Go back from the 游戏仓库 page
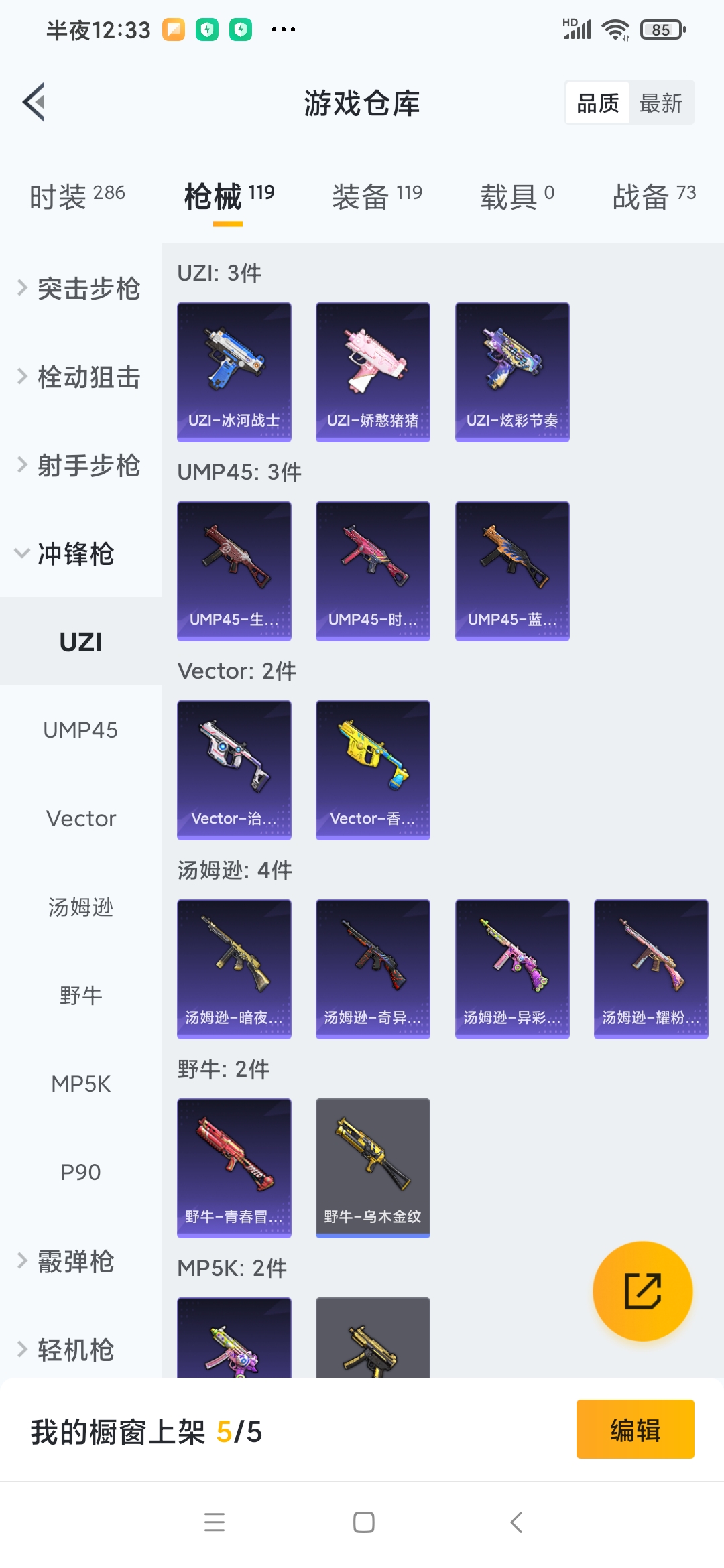Screen dimensions: 724x1568 point(34,103)
